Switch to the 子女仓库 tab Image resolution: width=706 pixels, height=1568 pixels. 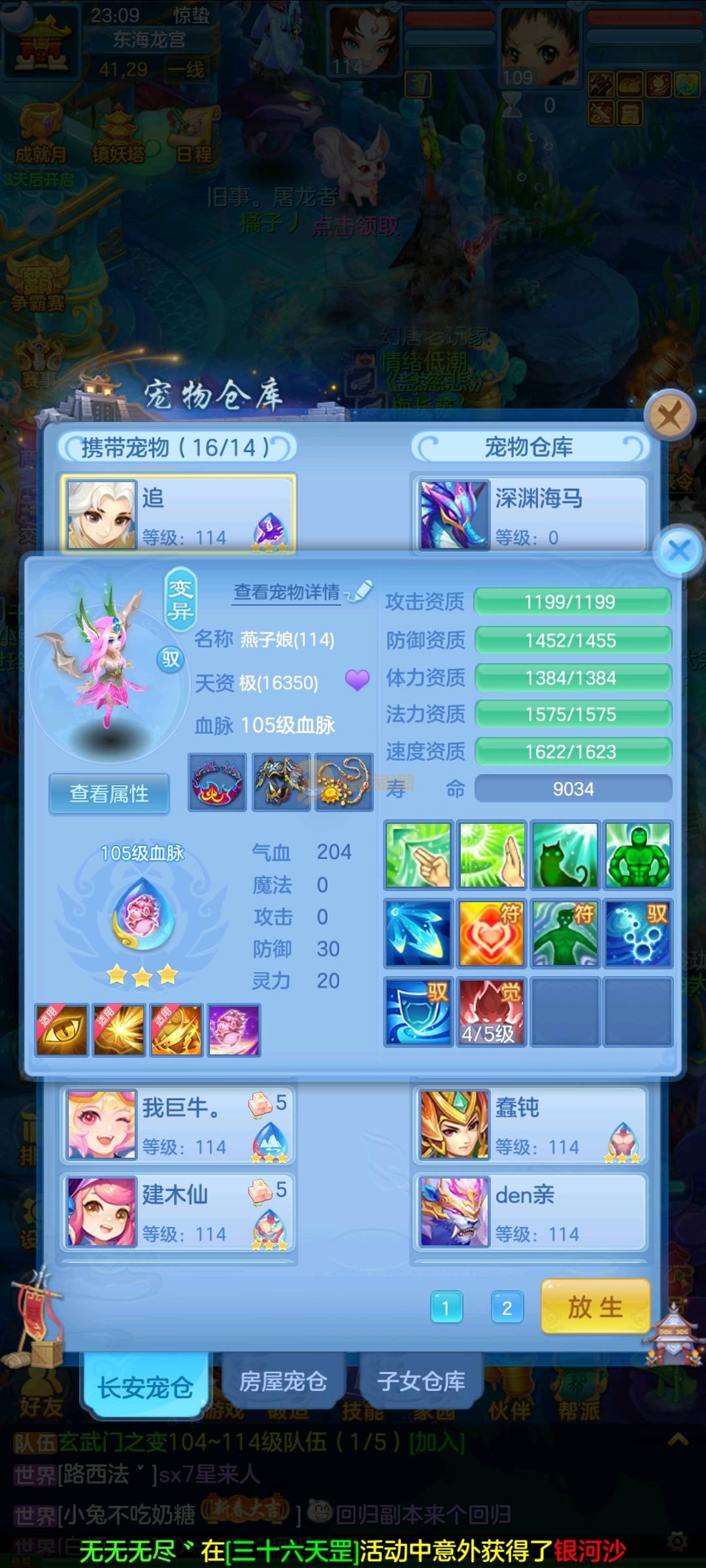(421, 1381)
